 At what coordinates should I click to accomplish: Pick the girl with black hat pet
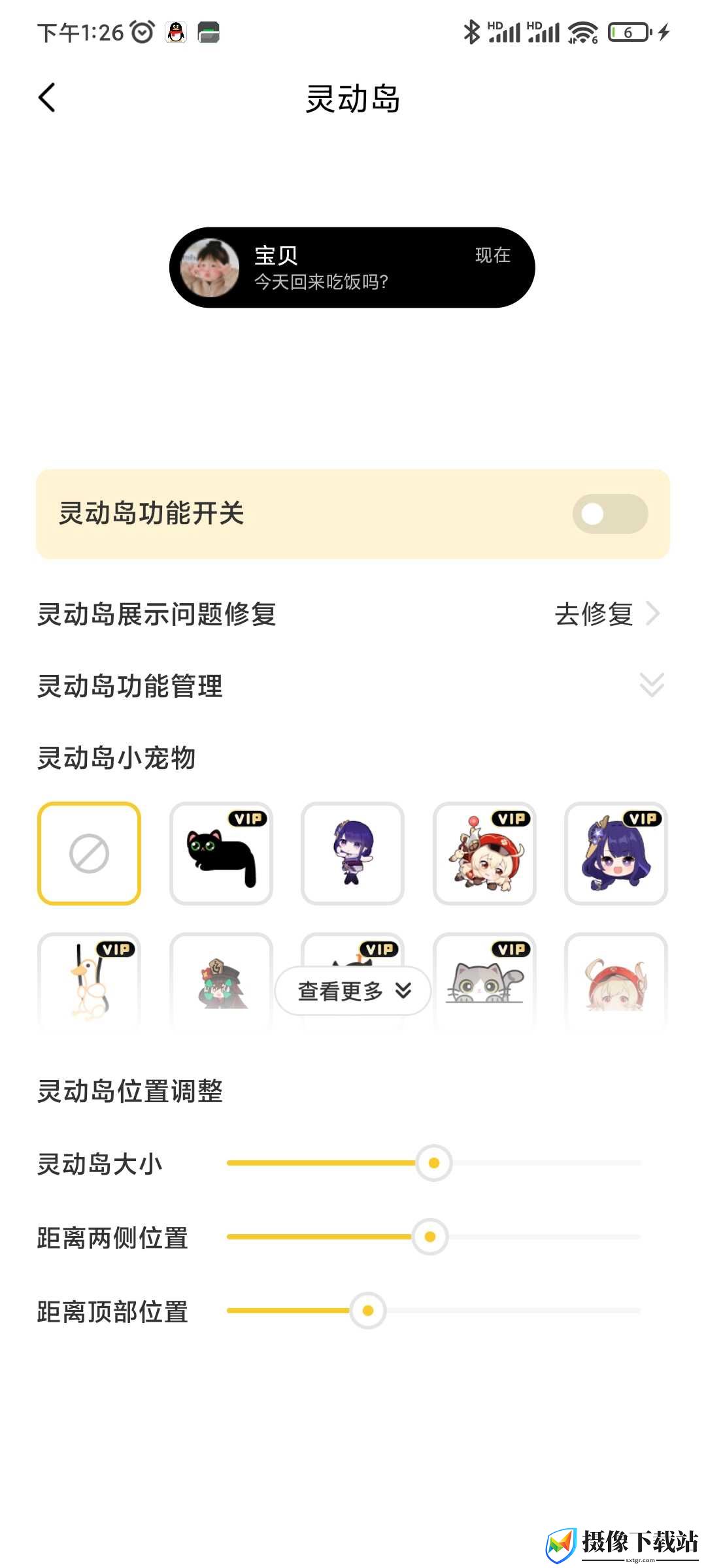(221, 981)
